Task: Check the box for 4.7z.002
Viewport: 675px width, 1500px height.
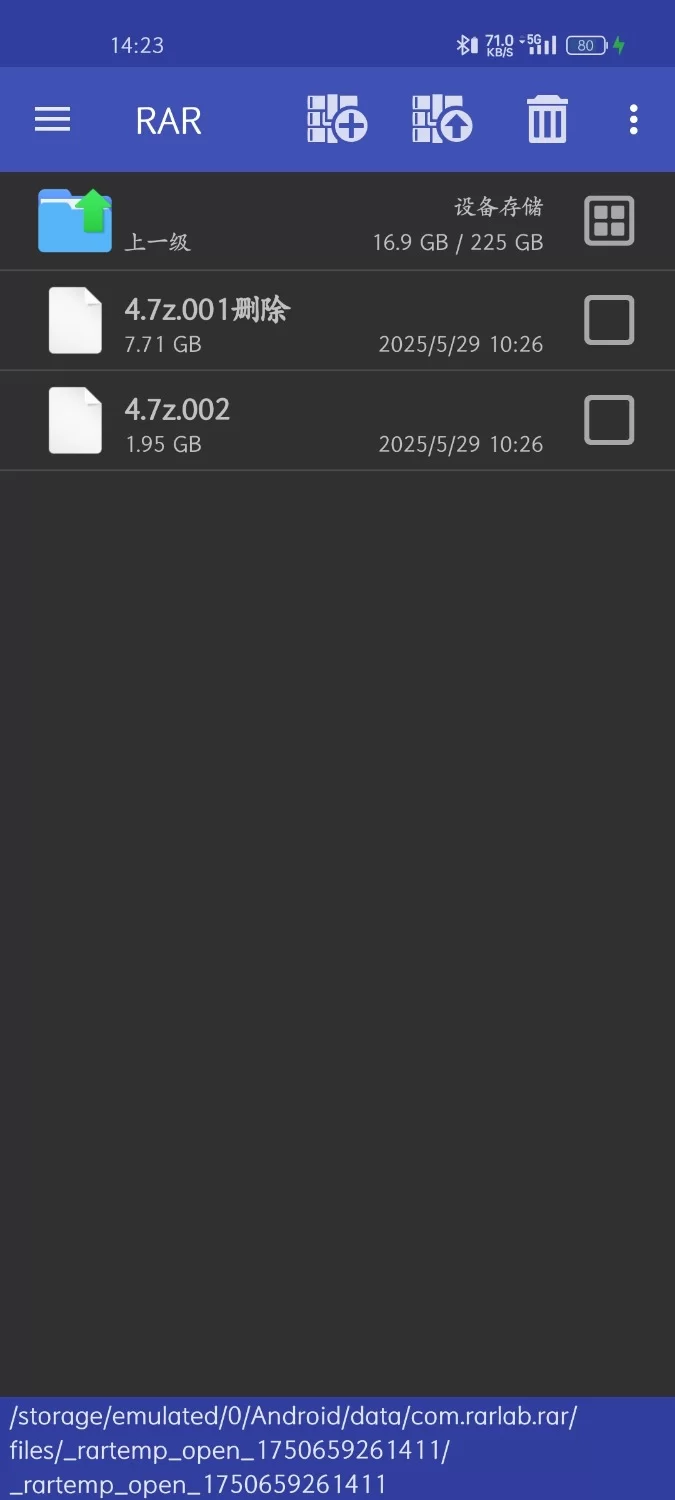Action: [609, 420]
